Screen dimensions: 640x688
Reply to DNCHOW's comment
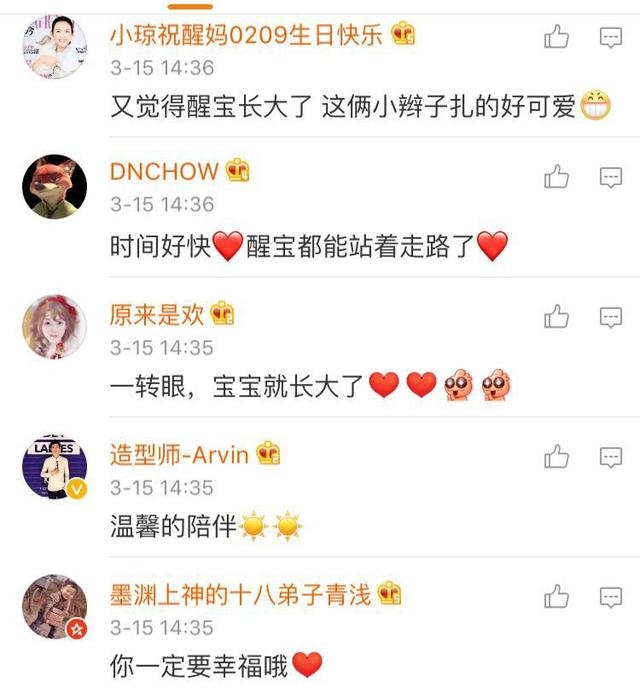[611, 177]
